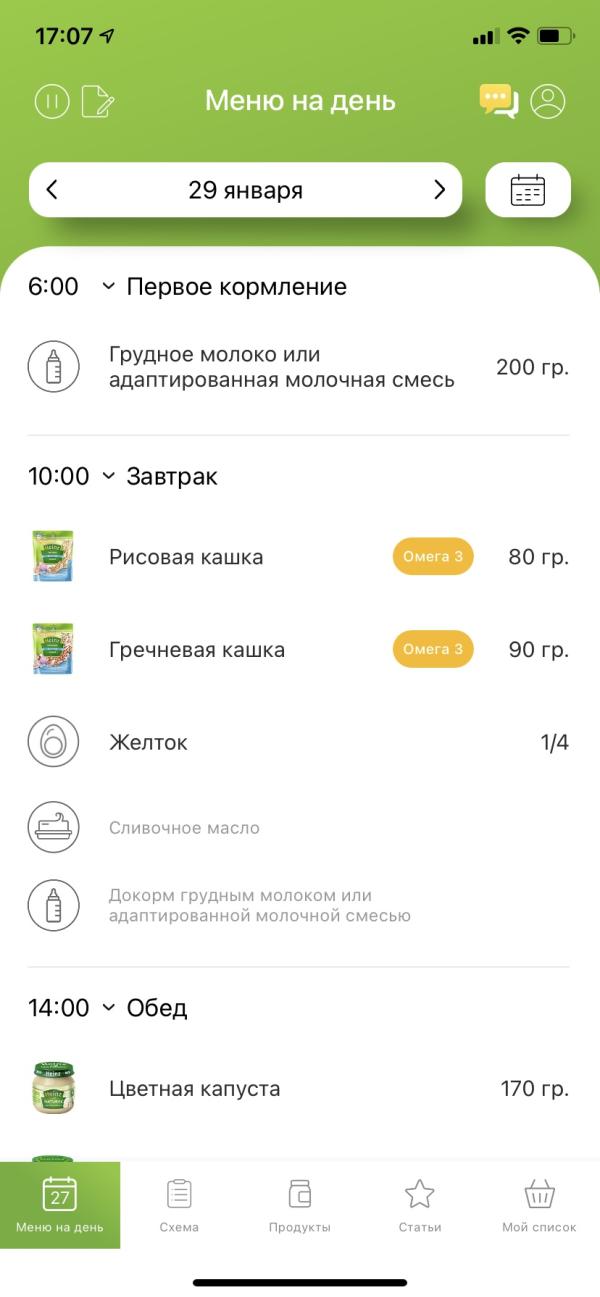Switch to the Схема tab
The height and width of the screenshot is (1297, 600).
point(179,1205)
